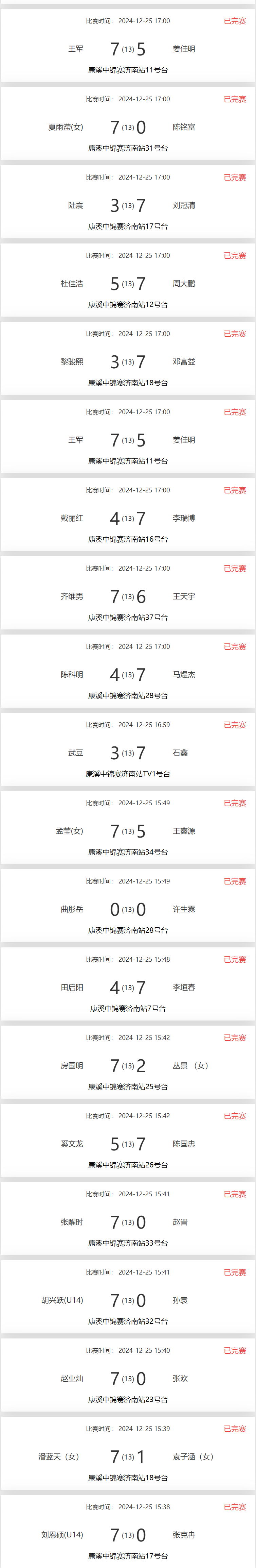
Task: Open the 潘蓝天(女) vs 袁子涵(女) match
Action: pos(128,1456)
